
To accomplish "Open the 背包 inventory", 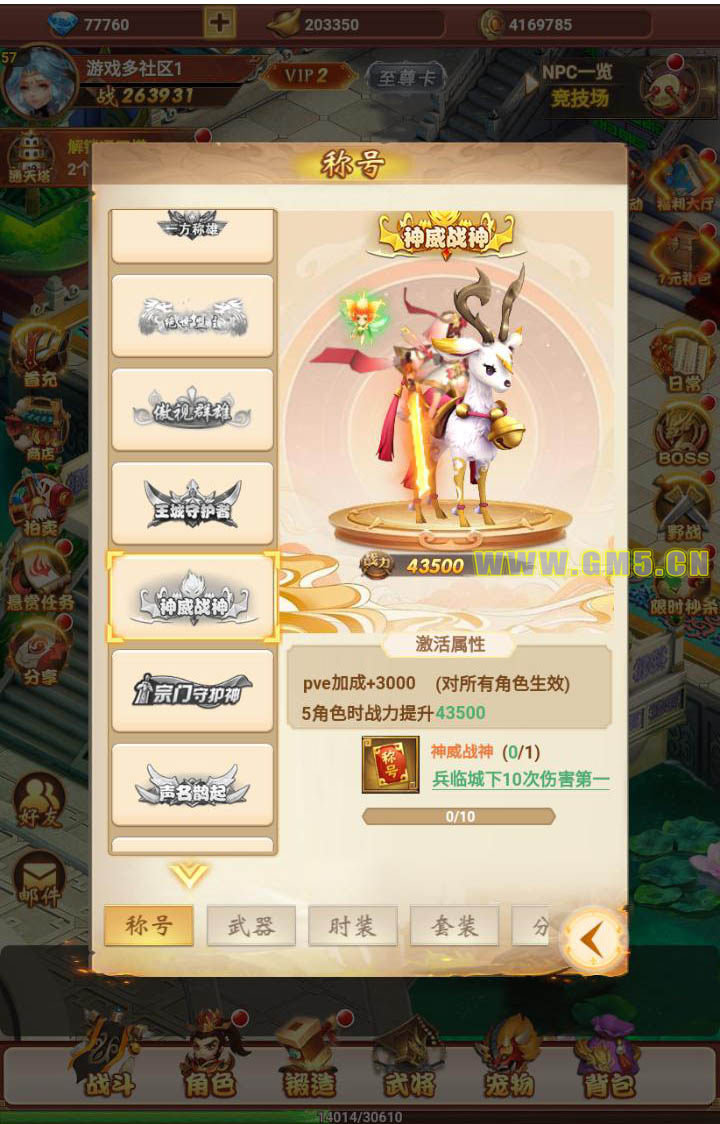I will point(610,1068).
